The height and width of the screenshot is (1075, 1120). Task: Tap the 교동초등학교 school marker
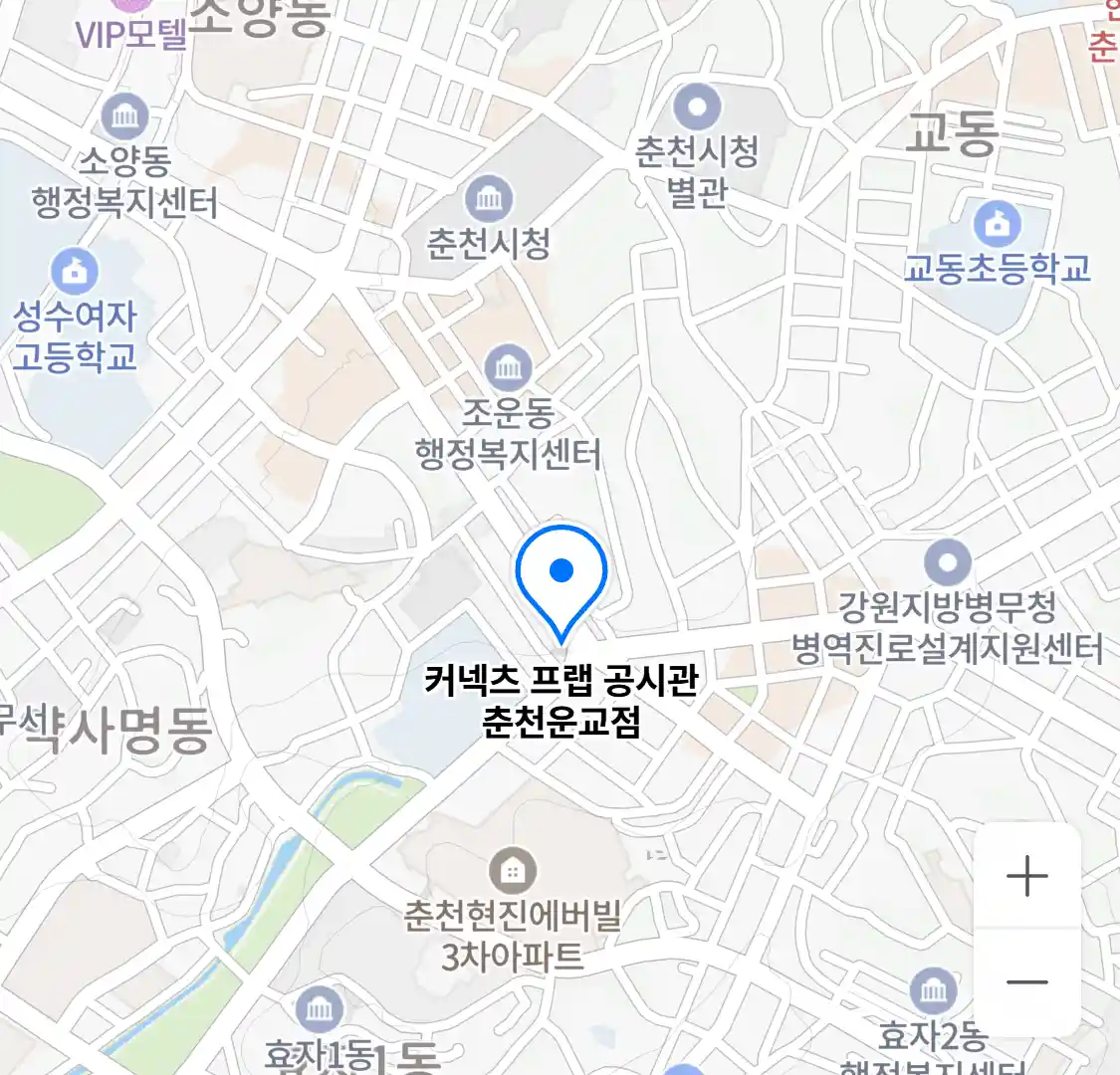coord(997,225)
